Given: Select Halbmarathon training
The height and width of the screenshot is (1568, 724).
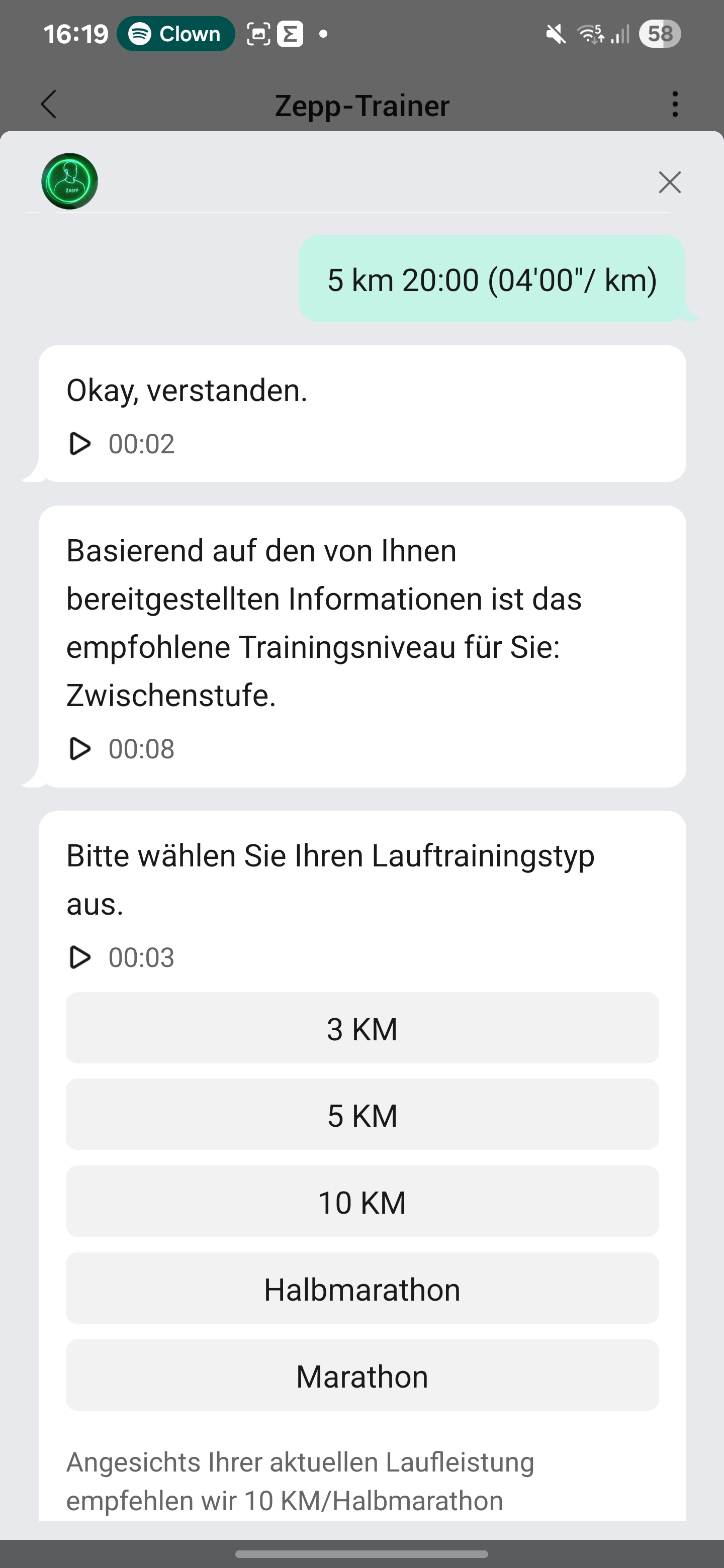Looking at the screenshot, I should (363, 1289).
